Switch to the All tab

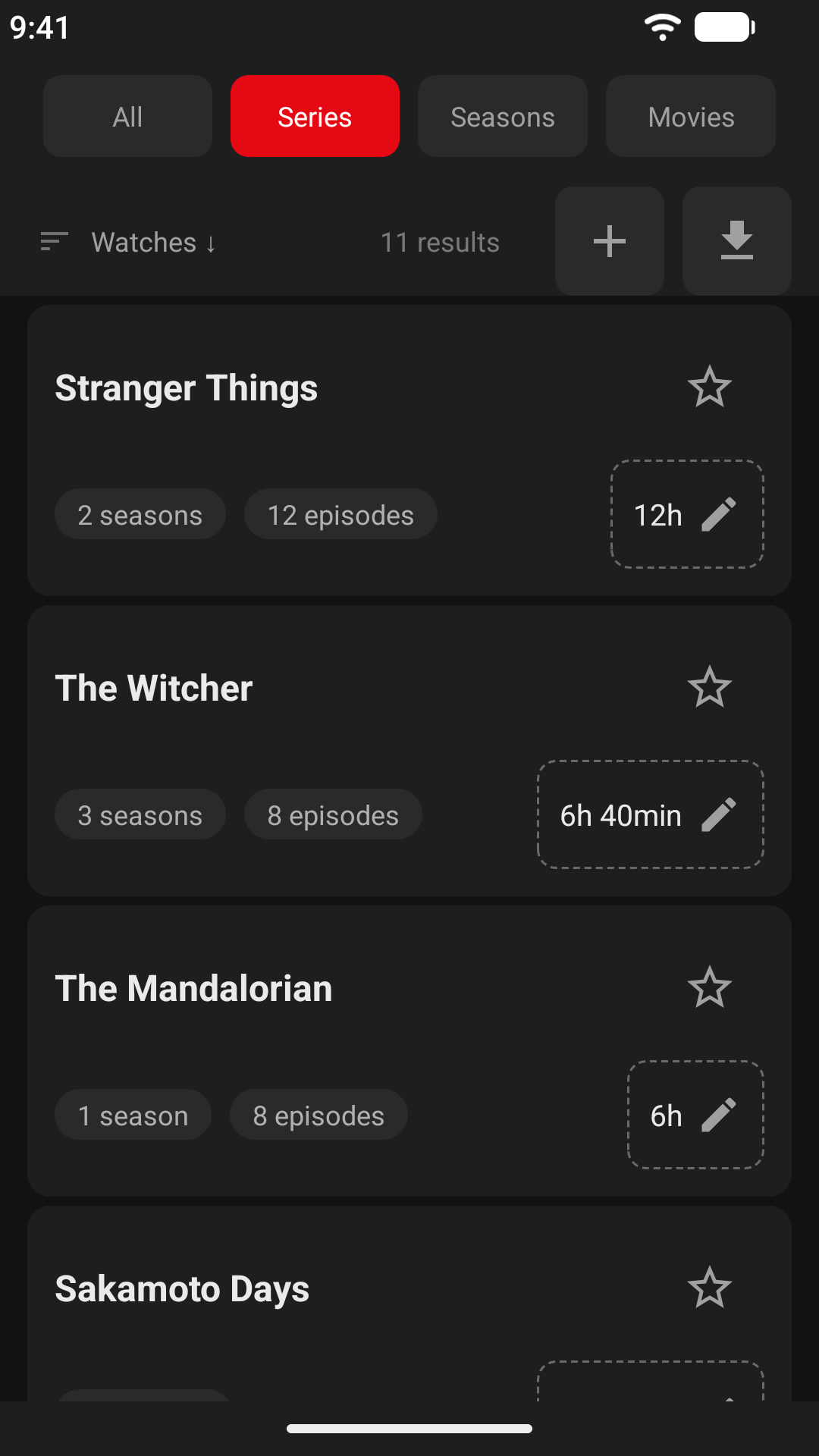tap(127, 116)
